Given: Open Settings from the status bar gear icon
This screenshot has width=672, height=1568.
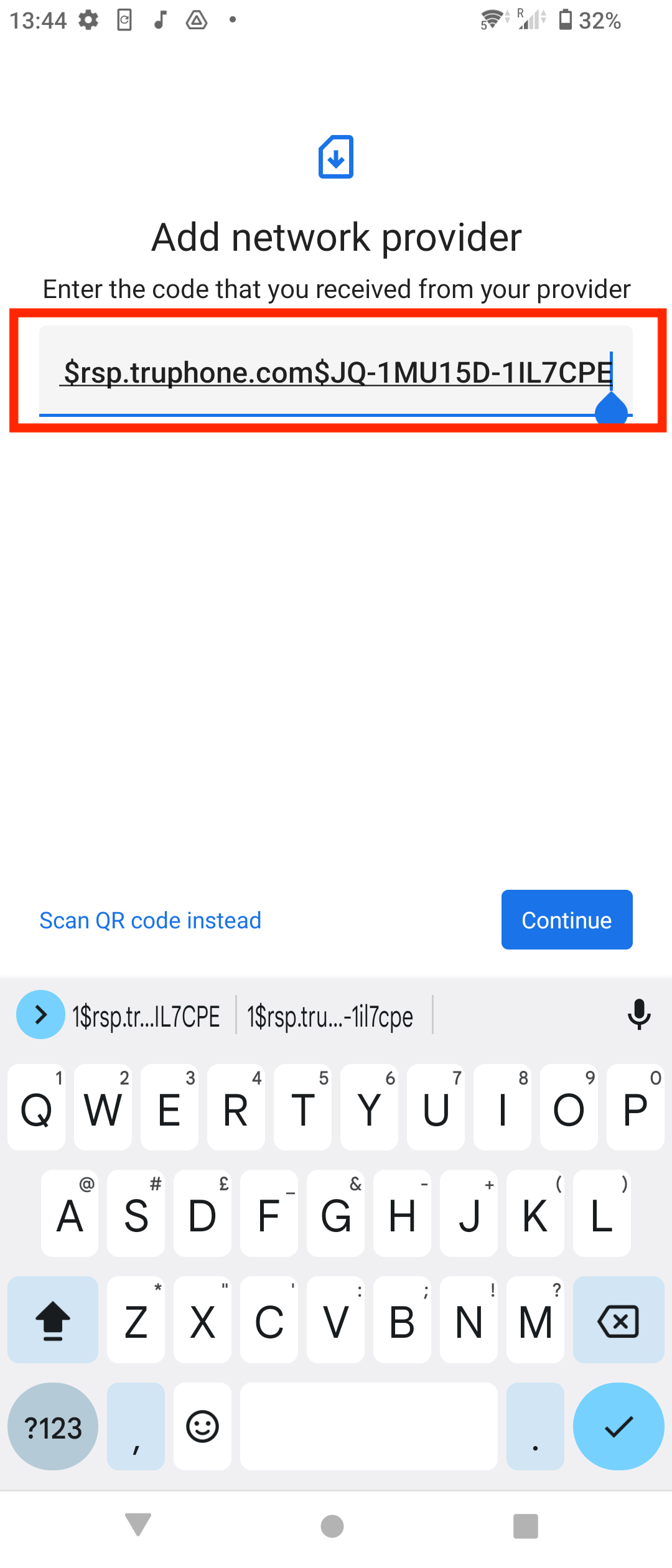Looking at the screenshot, I should 88,19.
